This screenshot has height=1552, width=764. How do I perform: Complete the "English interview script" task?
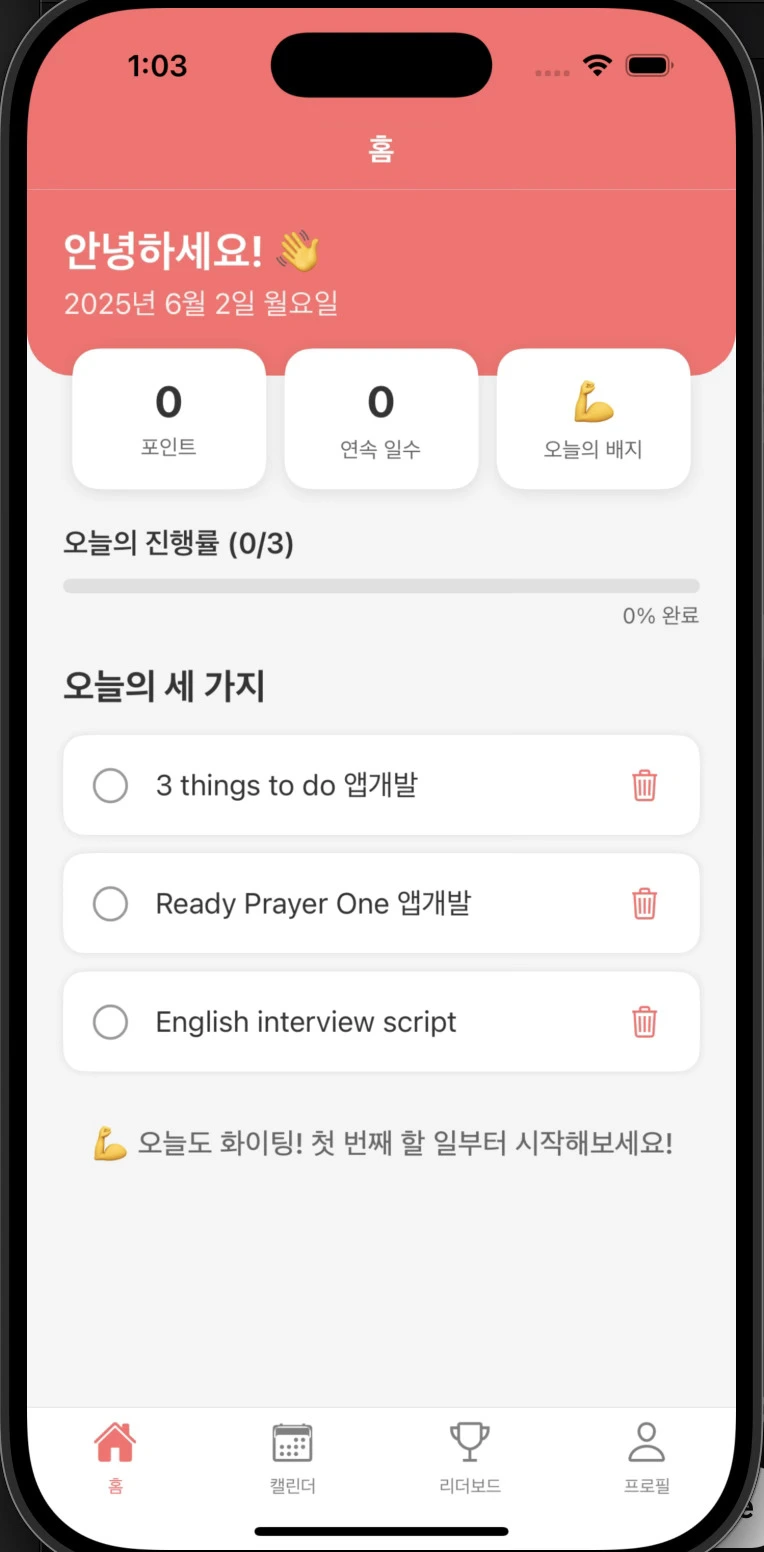point(110,1022)
